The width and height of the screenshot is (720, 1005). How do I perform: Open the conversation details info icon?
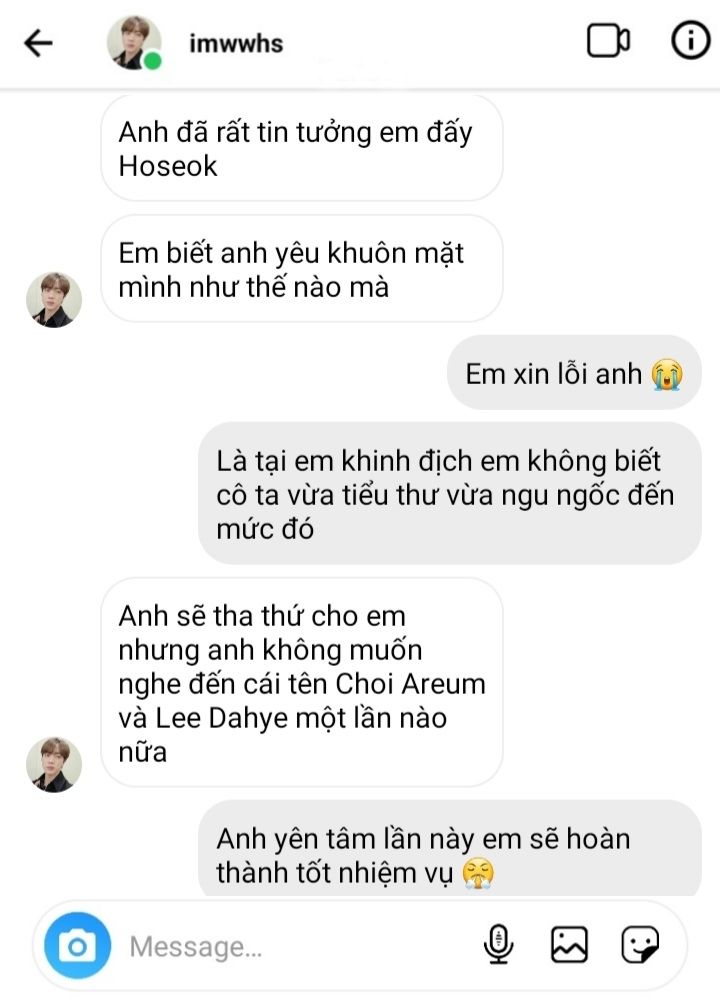point(689,42)
